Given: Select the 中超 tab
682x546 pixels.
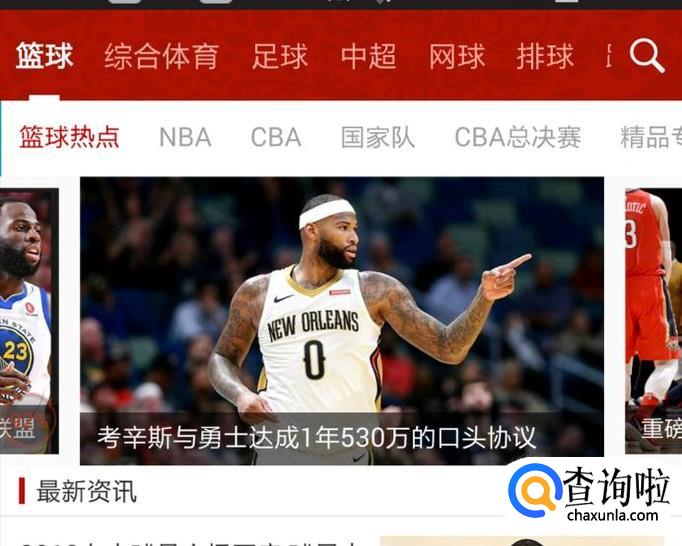Looking at the screenshot, I should click(x=368, y=57).
